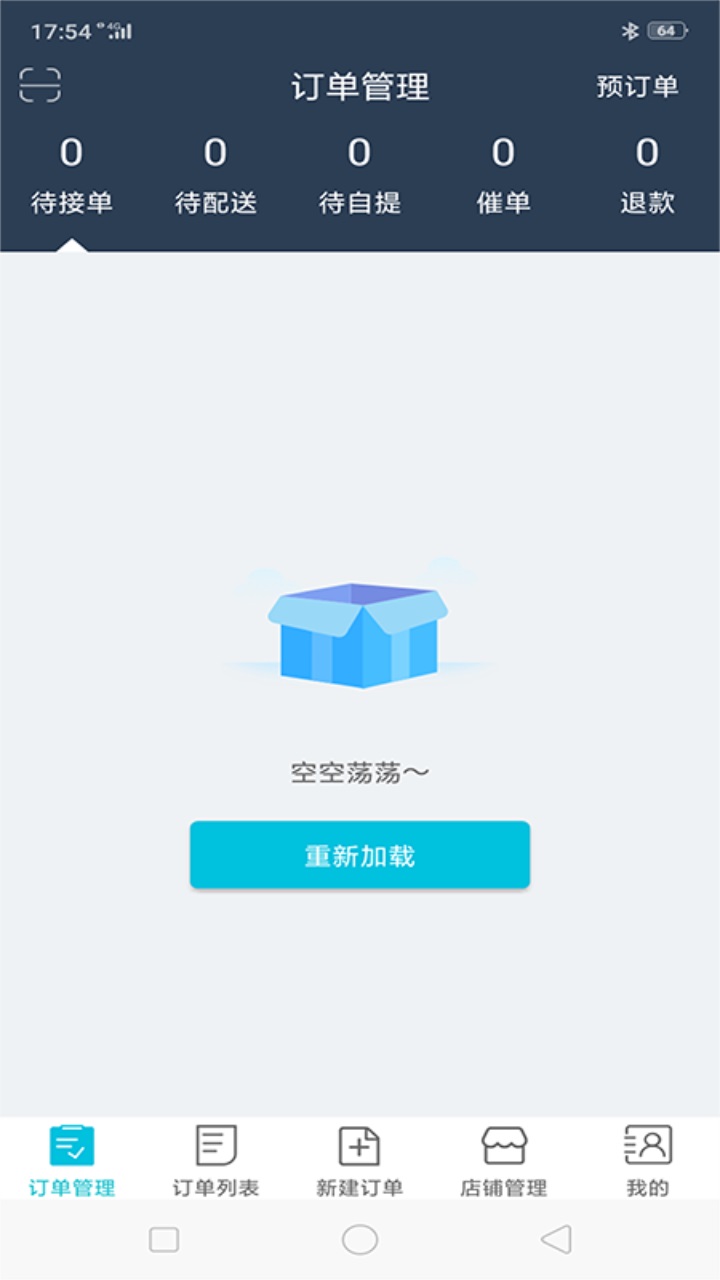The image size is (720, 1280).
Task: Open 预订单 pre-orders
Action: coord(637,87)
